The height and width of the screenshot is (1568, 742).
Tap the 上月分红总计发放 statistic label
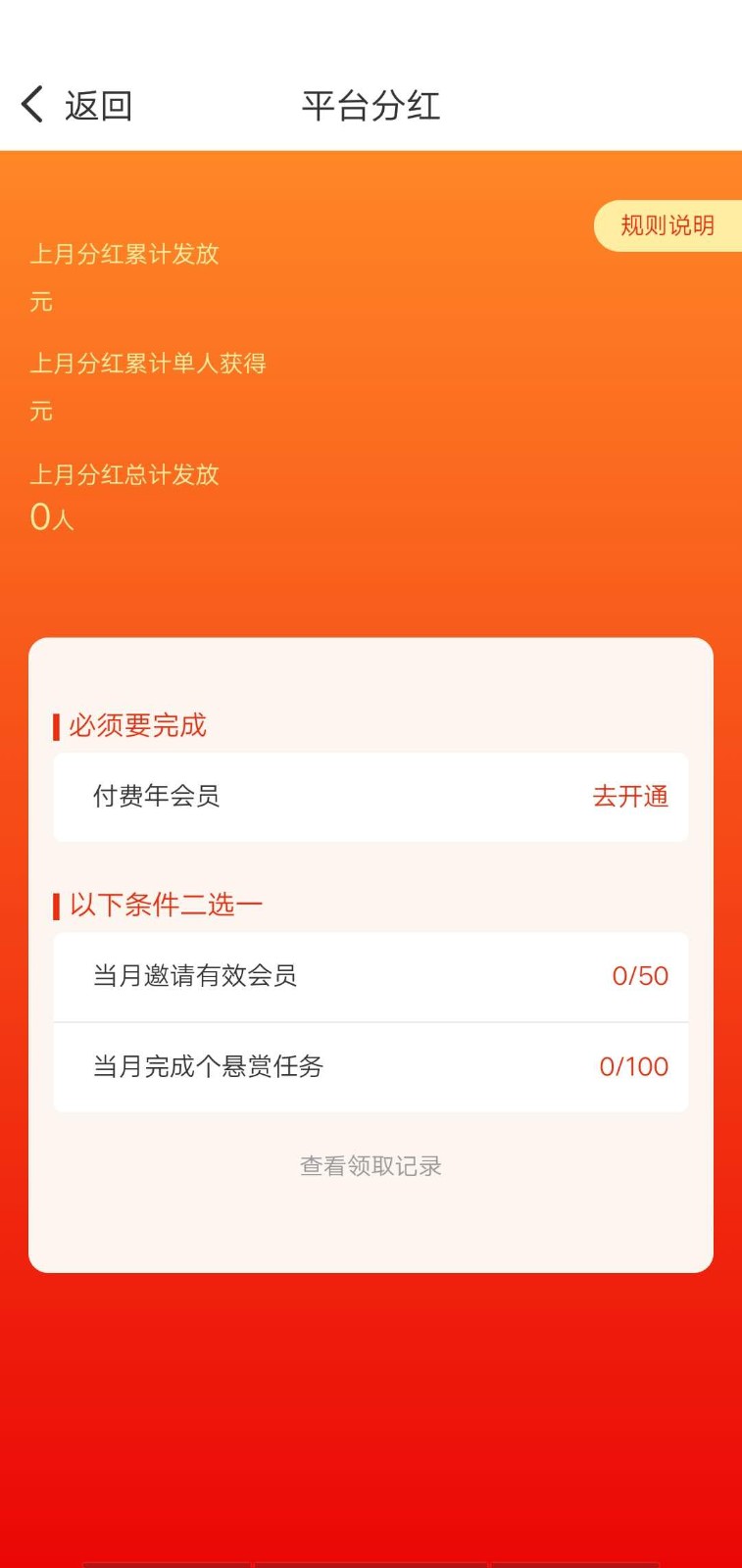coord(124,474)
